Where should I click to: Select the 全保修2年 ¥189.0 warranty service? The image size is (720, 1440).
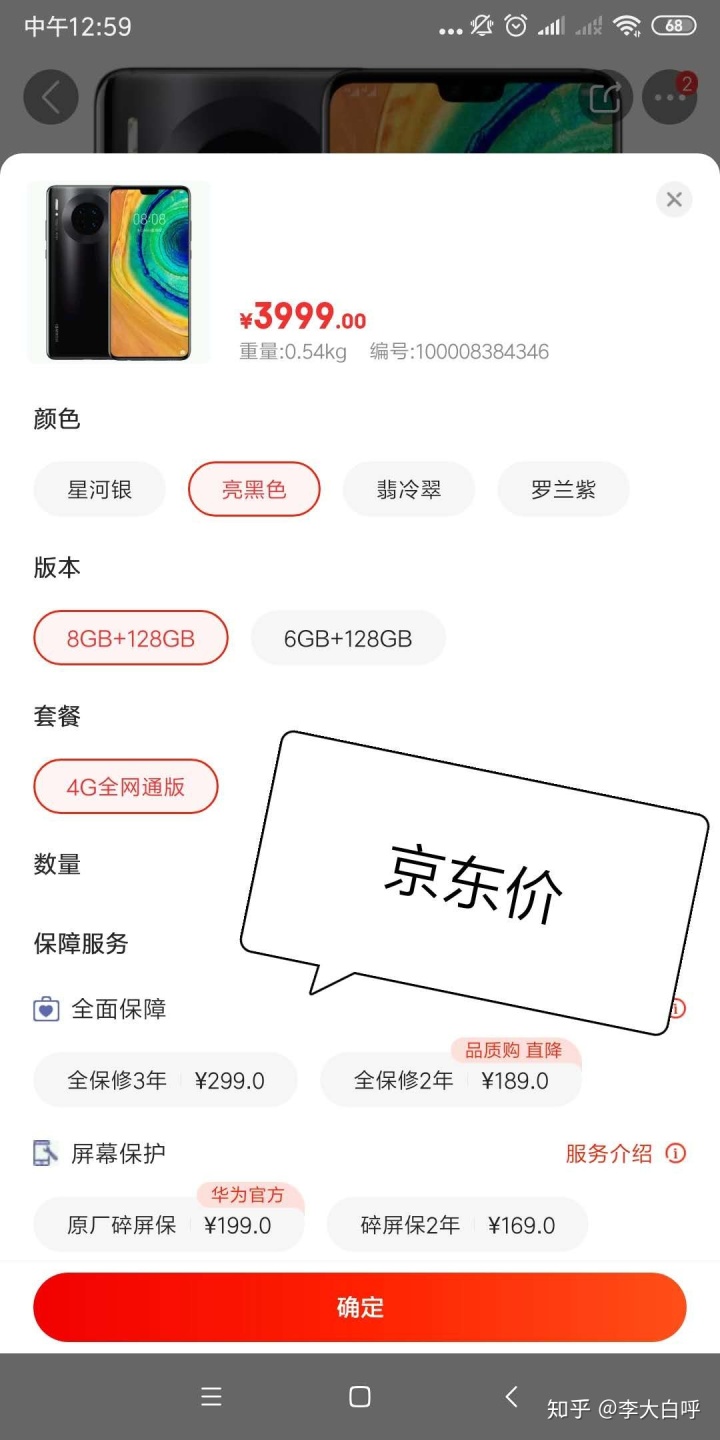(x=451, y=1080)
